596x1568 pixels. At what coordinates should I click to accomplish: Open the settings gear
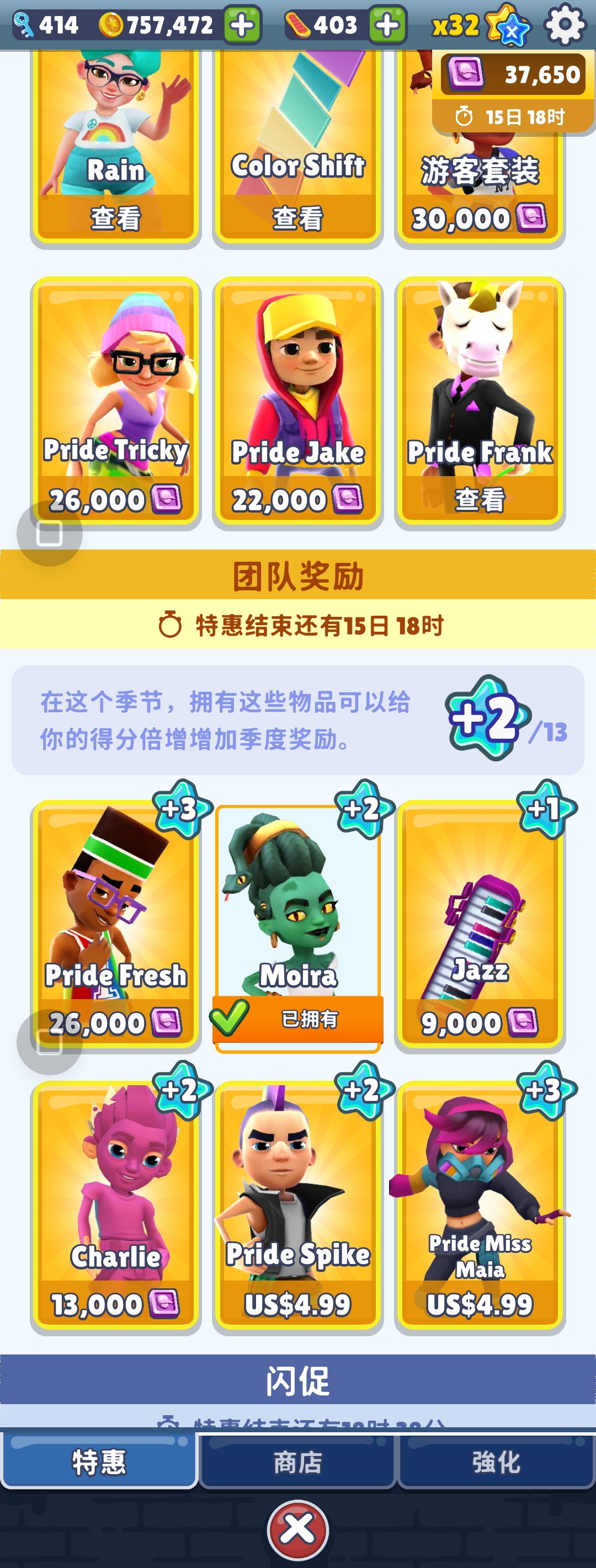(x=565, y=25)
